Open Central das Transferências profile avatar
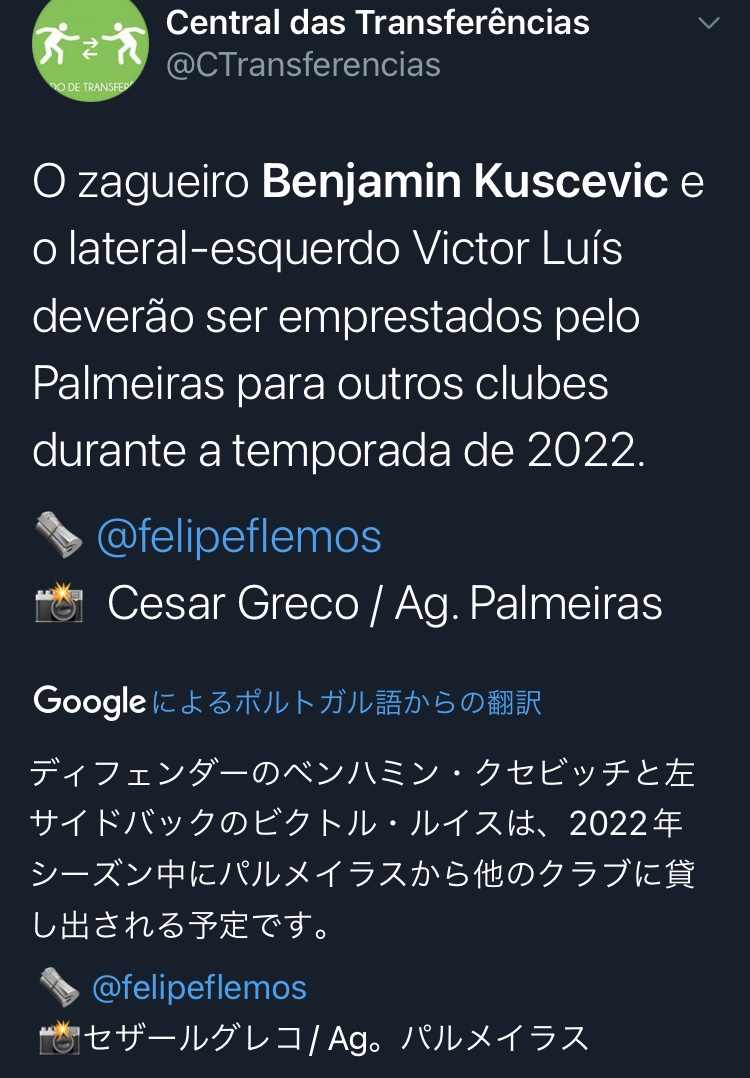The height and width of the screenshot is (1078, 750). click(x=90, y=48)
